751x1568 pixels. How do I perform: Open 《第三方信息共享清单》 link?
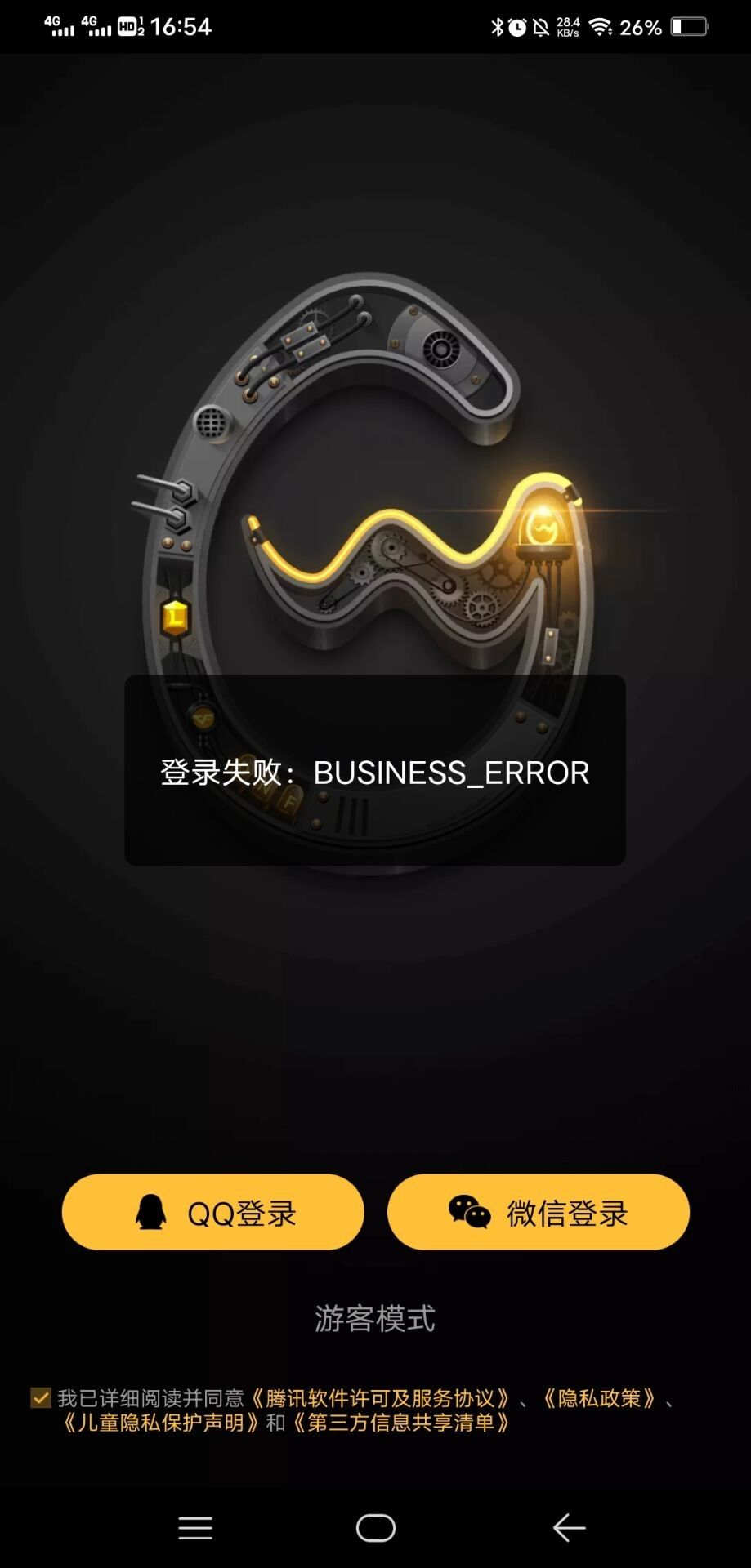click(401, 1423)
